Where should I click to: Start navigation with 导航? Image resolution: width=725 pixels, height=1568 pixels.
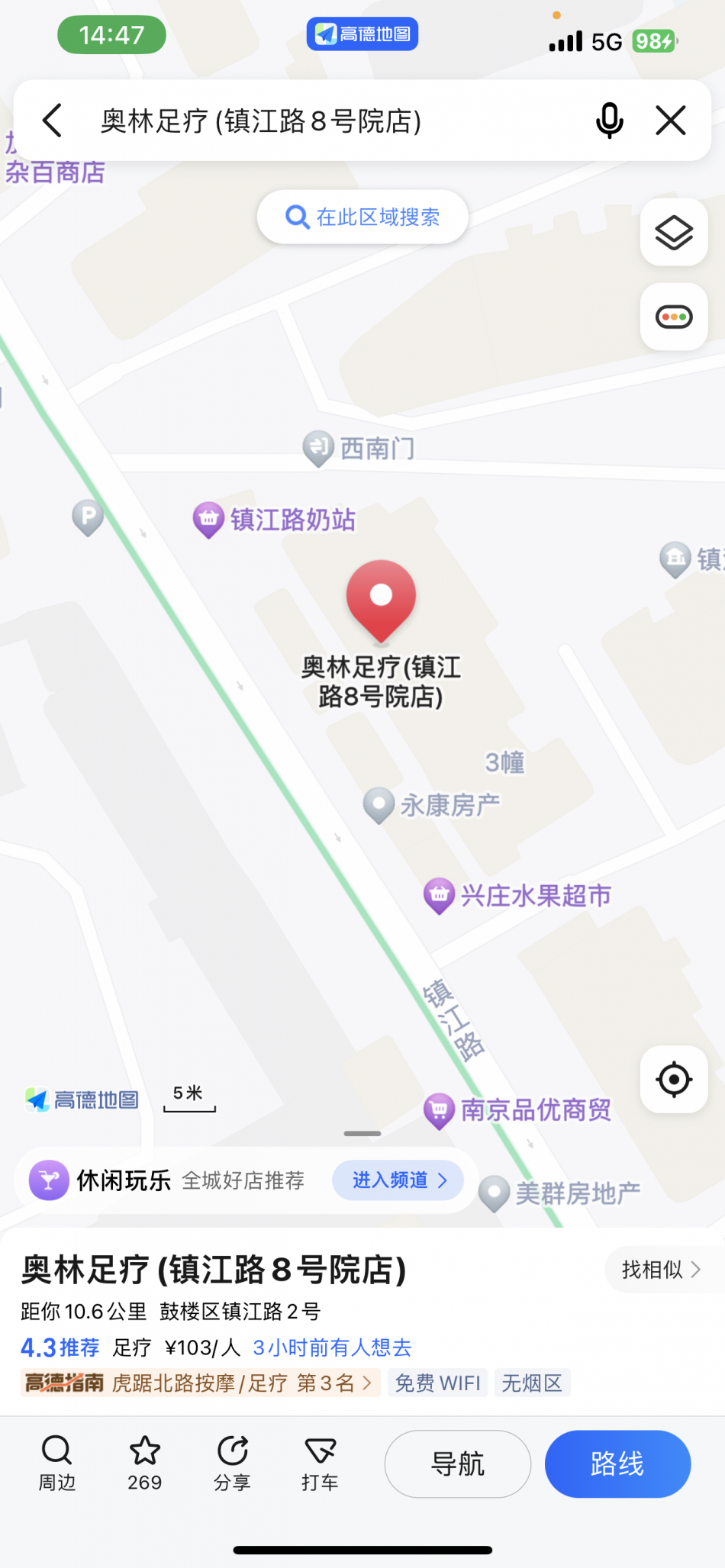click(458, 1463)
